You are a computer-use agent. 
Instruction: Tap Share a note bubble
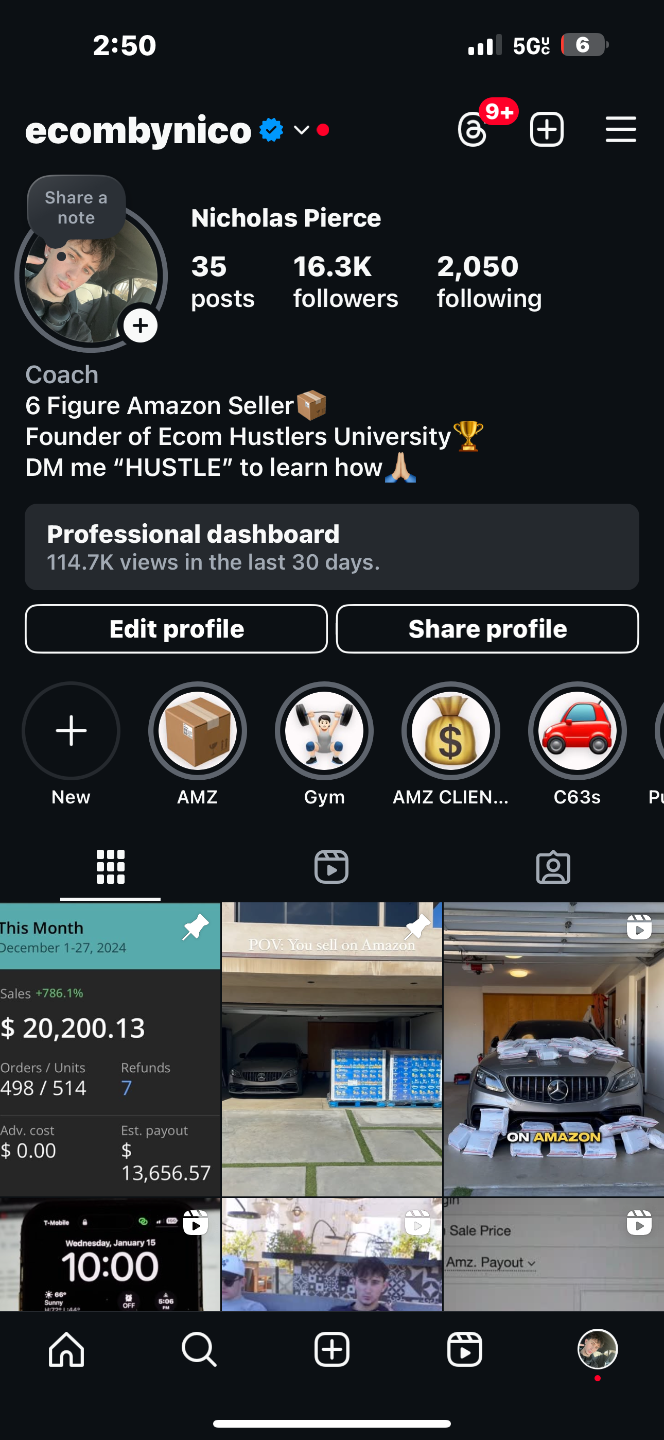coord(76,207)
